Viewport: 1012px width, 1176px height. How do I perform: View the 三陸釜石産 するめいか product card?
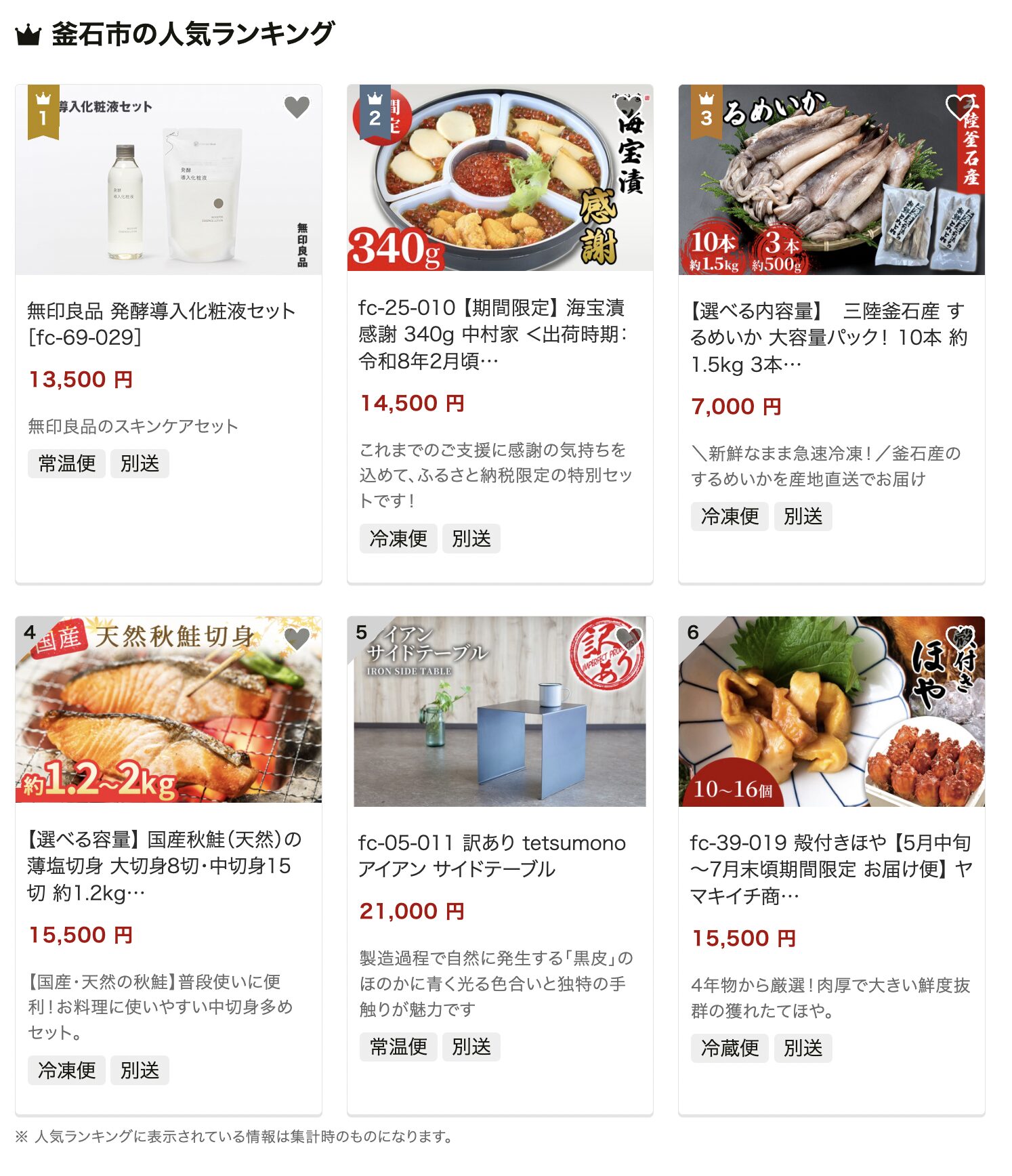(x=828, y=337)
